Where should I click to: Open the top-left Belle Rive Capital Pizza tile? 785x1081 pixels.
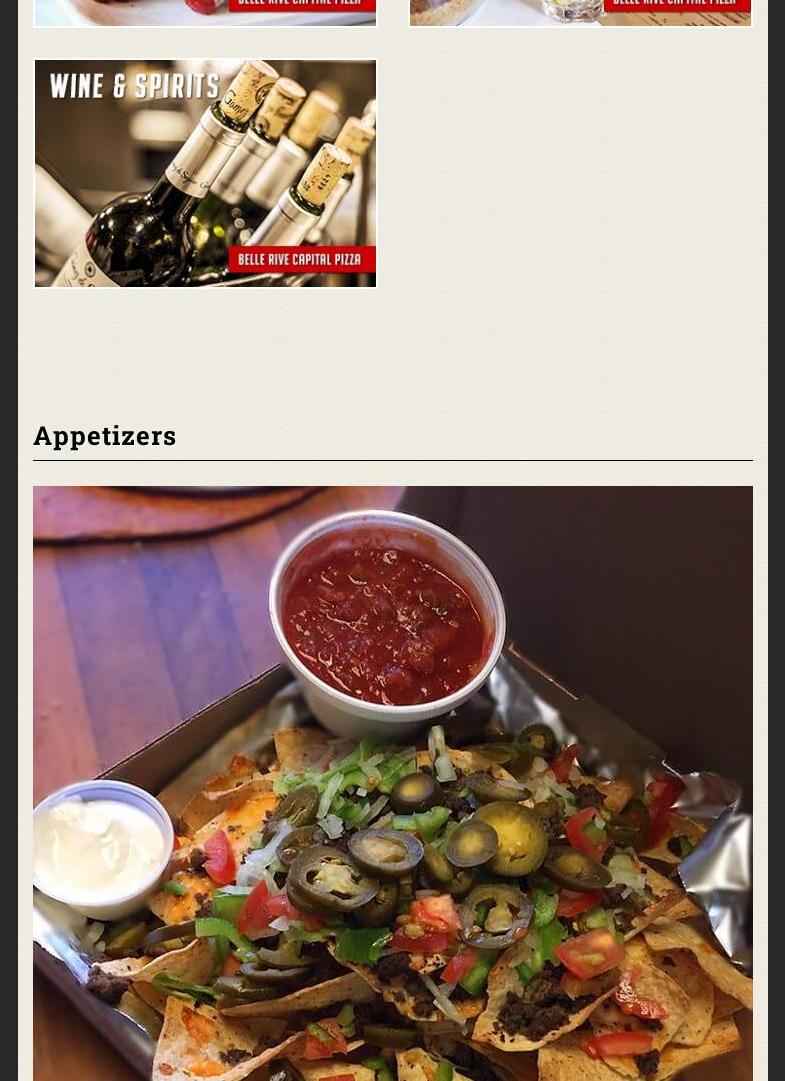pos(205,12)
